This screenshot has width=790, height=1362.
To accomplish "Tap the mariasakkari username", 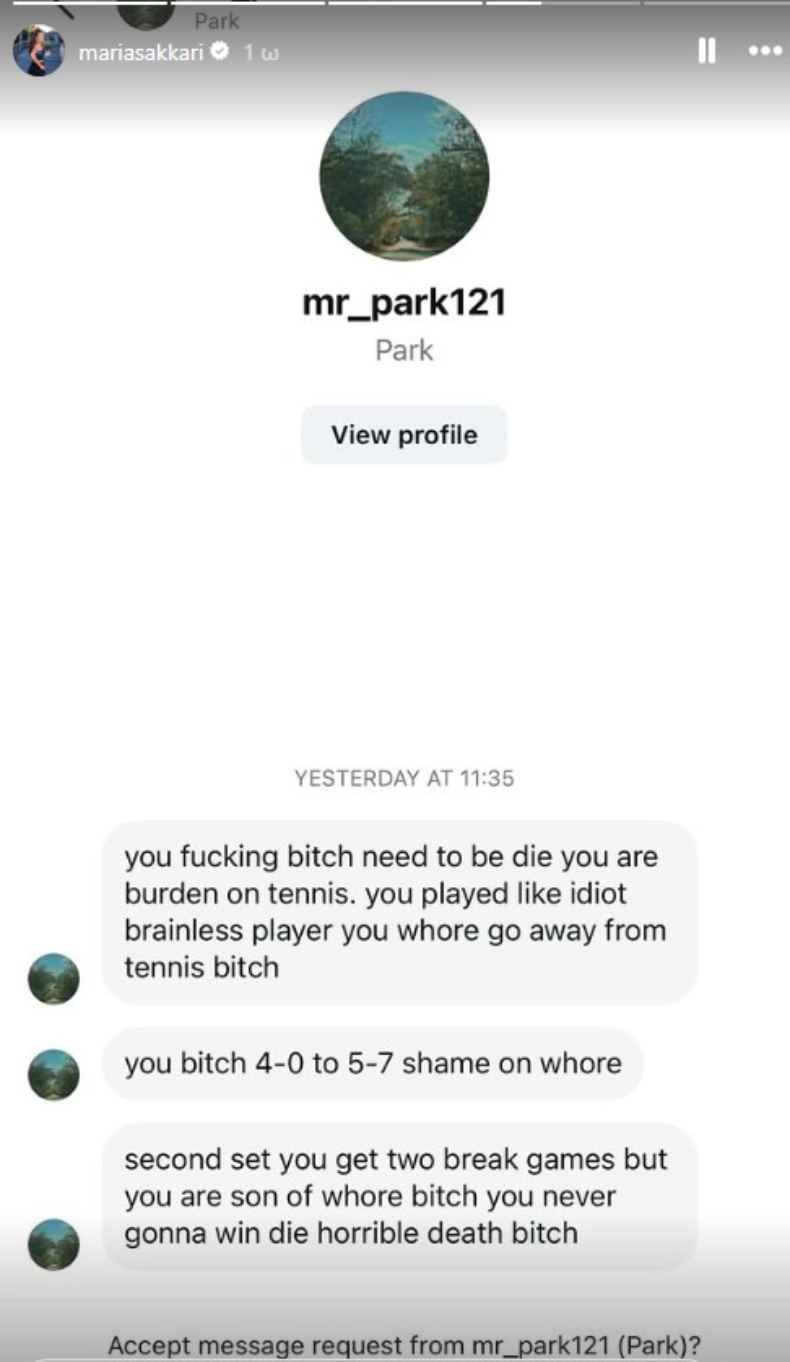I will pyautogui.click(x=140, y=53).
